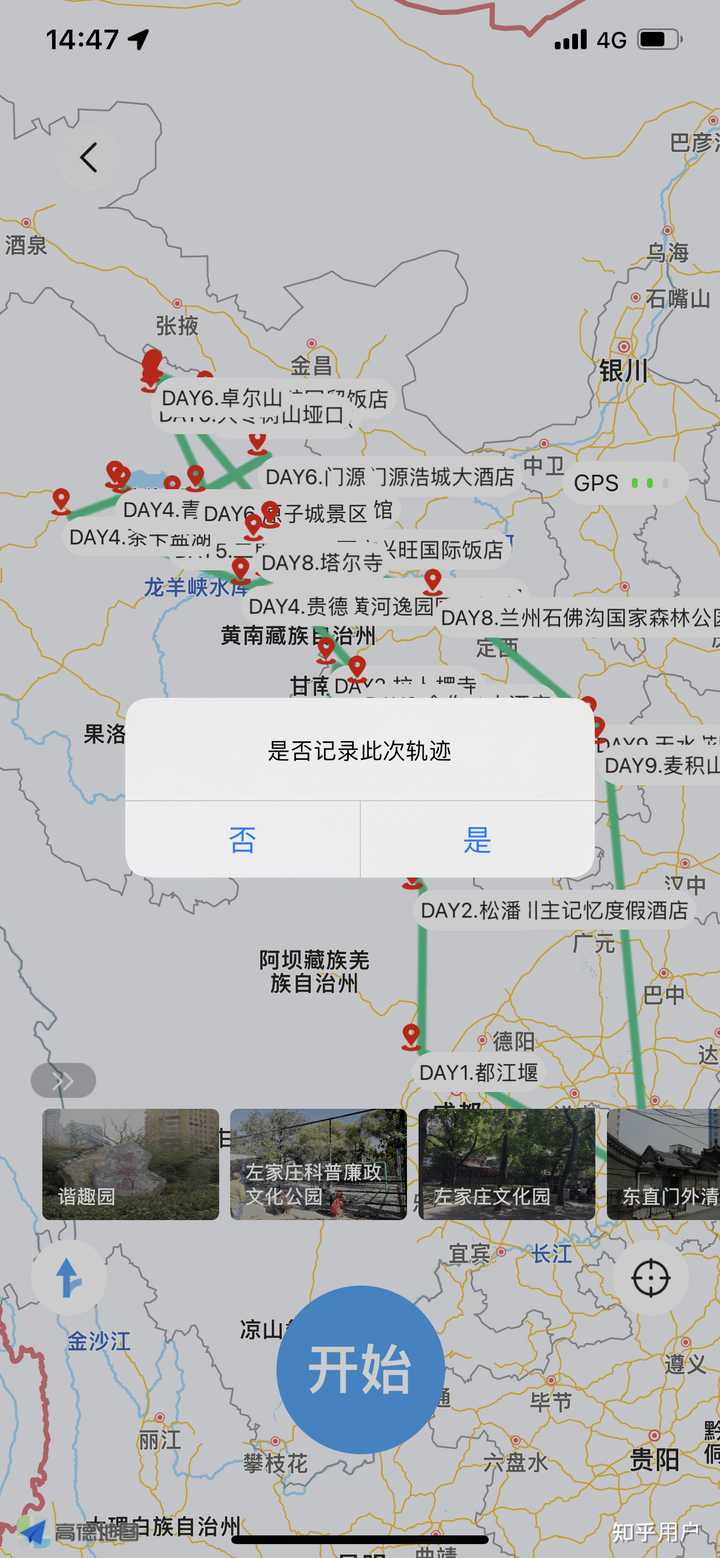
Task: Select the DAY1.都江堰 map marker
Action: point(410,1038)
